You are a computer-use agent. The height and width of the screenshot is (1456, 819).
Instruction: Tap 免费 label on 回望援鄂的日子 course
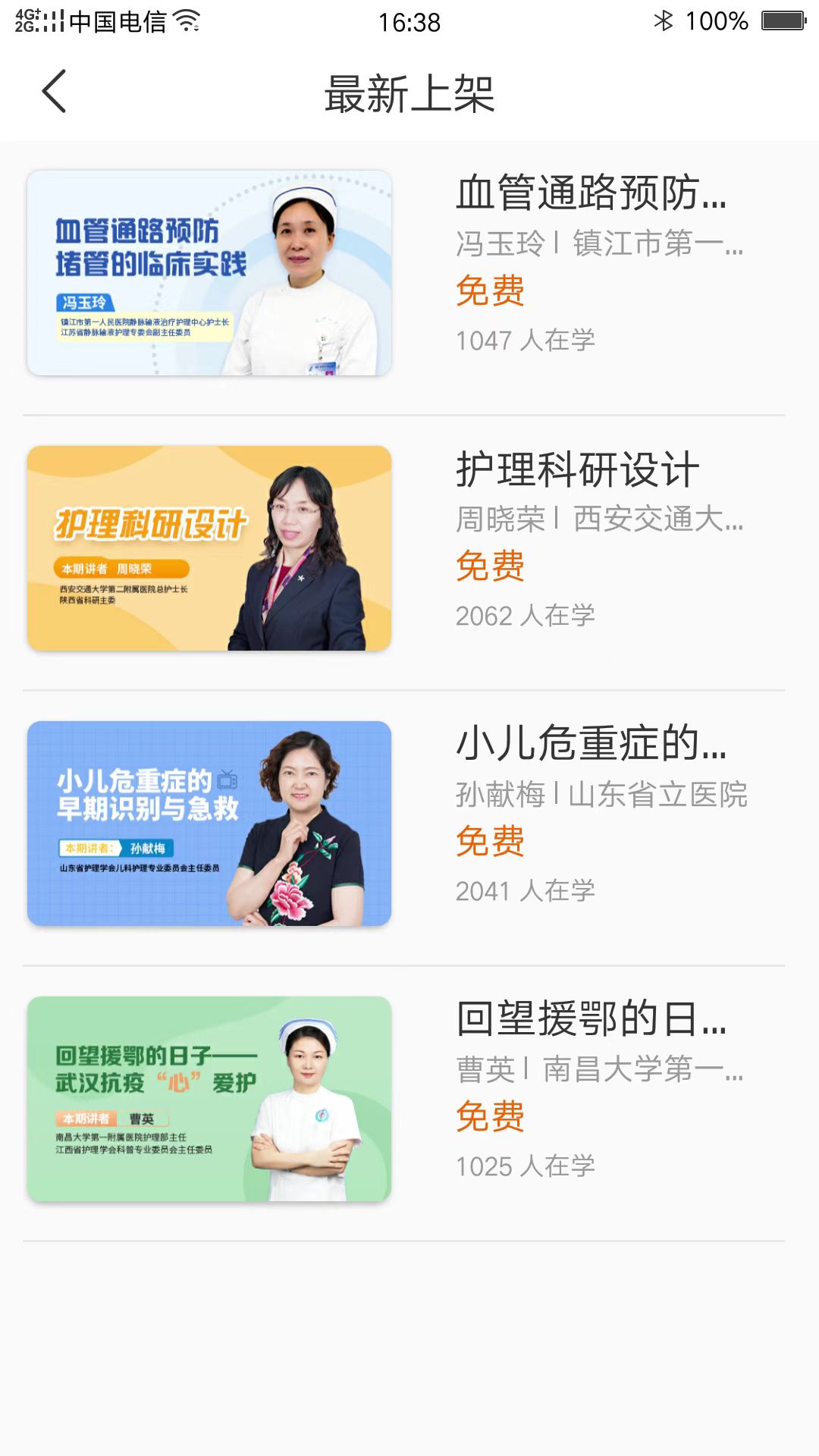(x=491, y=1115)
